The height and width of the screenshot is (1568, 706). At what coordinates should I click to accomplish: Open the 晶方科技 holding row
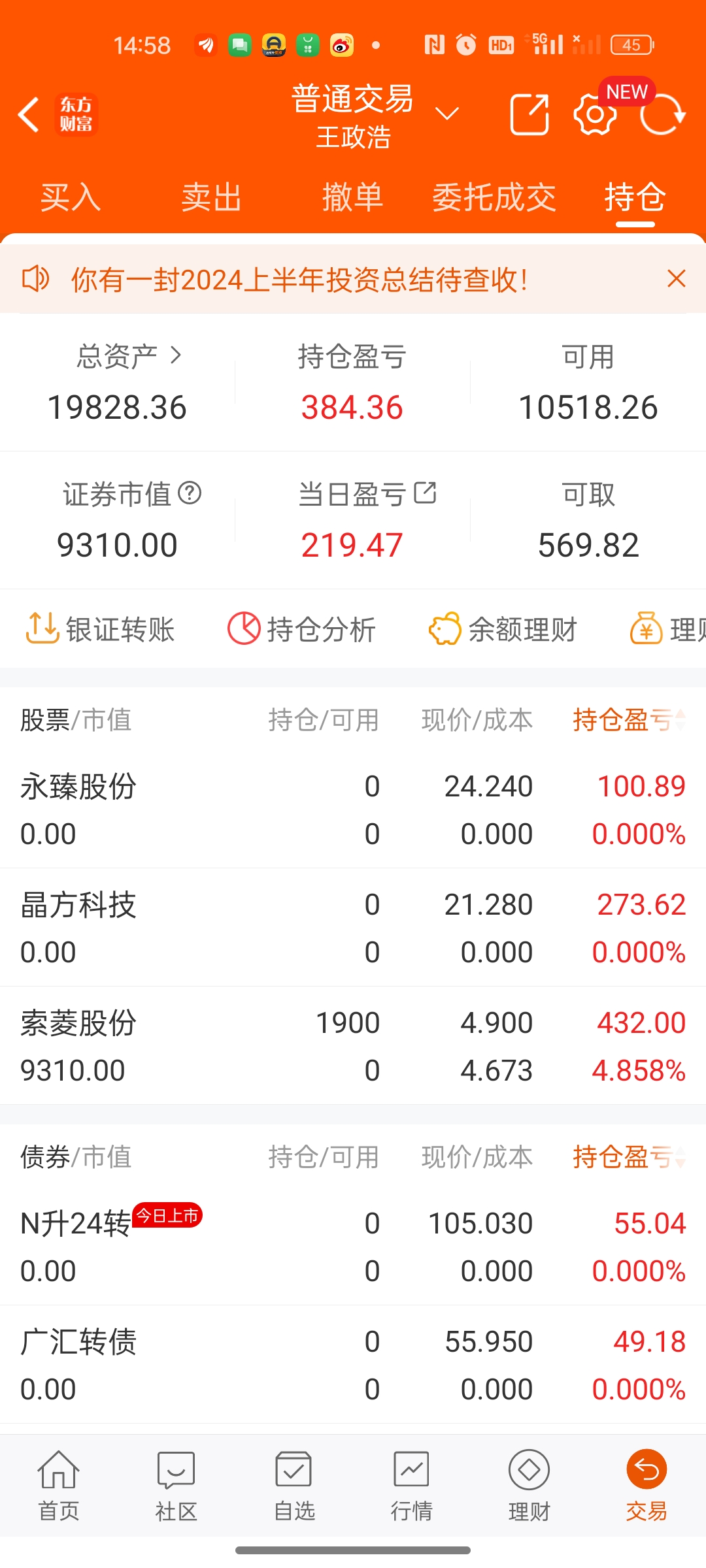[353, 928]
